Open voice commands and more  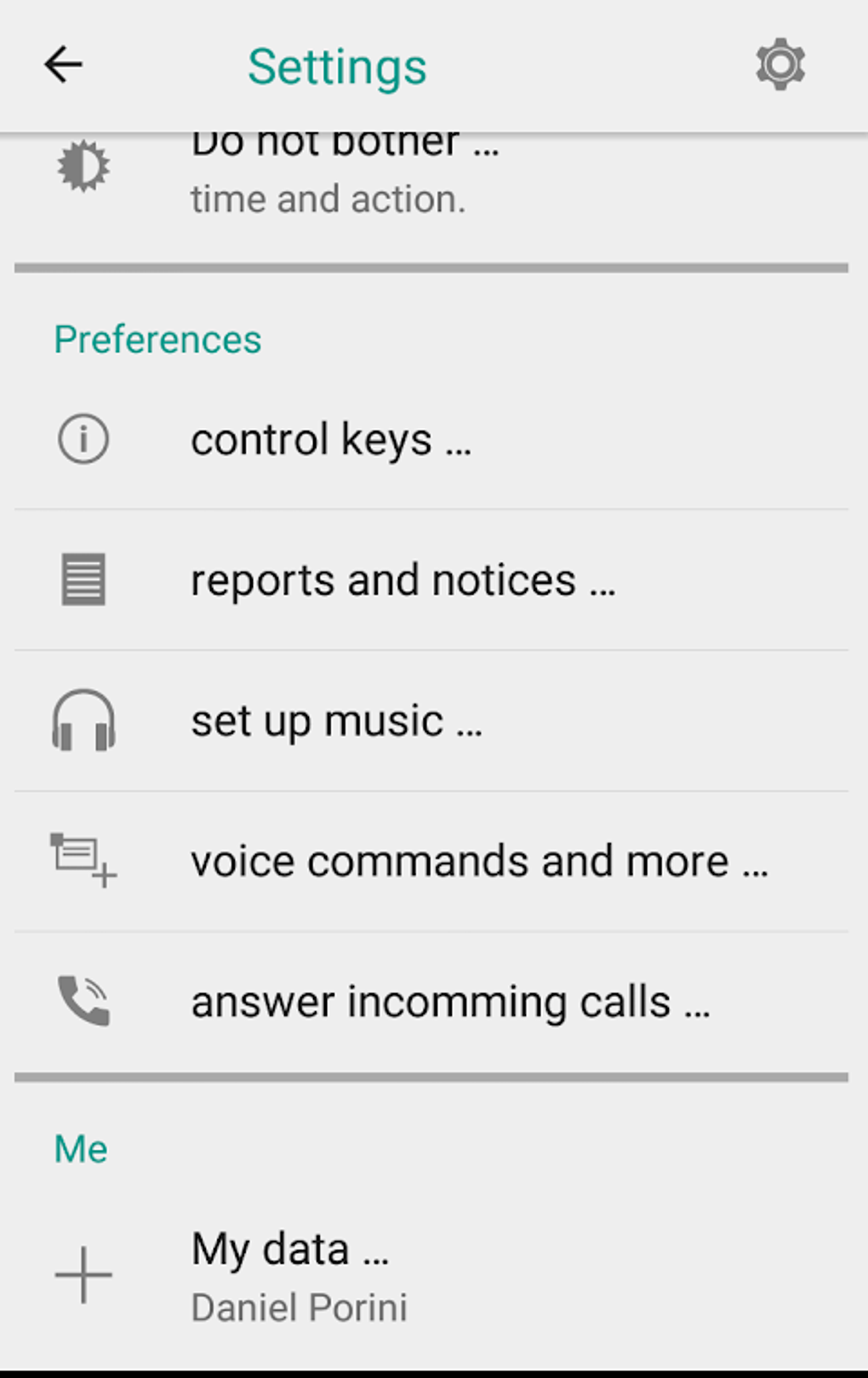tap(479, 861)
